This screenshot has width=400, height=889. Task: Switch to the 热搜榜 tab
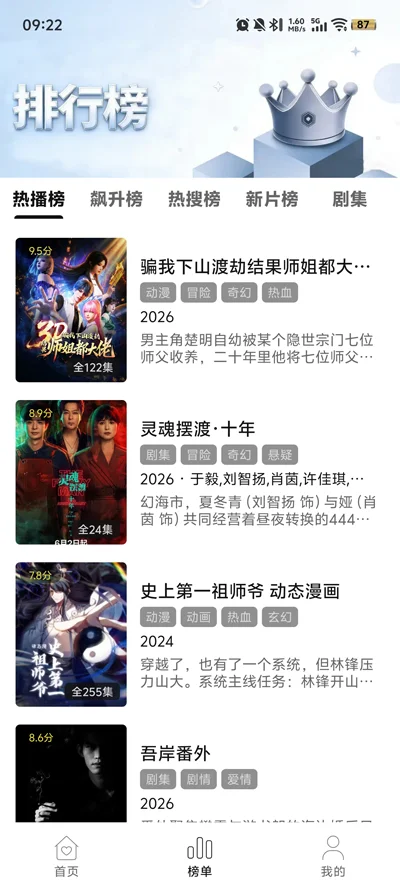coord(194,199)
